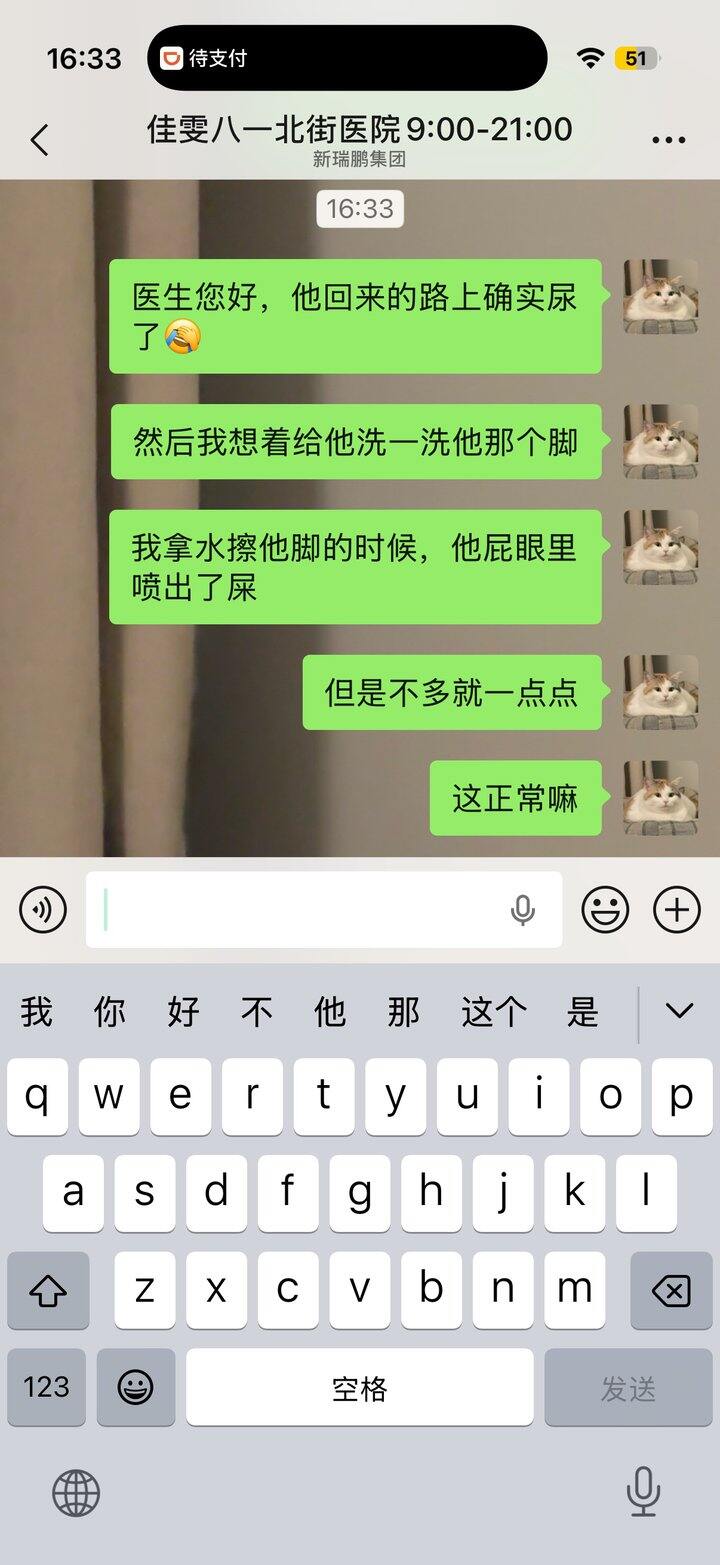Toggle the shift key
The image size is (720, 1565).
click(47, 1290)
